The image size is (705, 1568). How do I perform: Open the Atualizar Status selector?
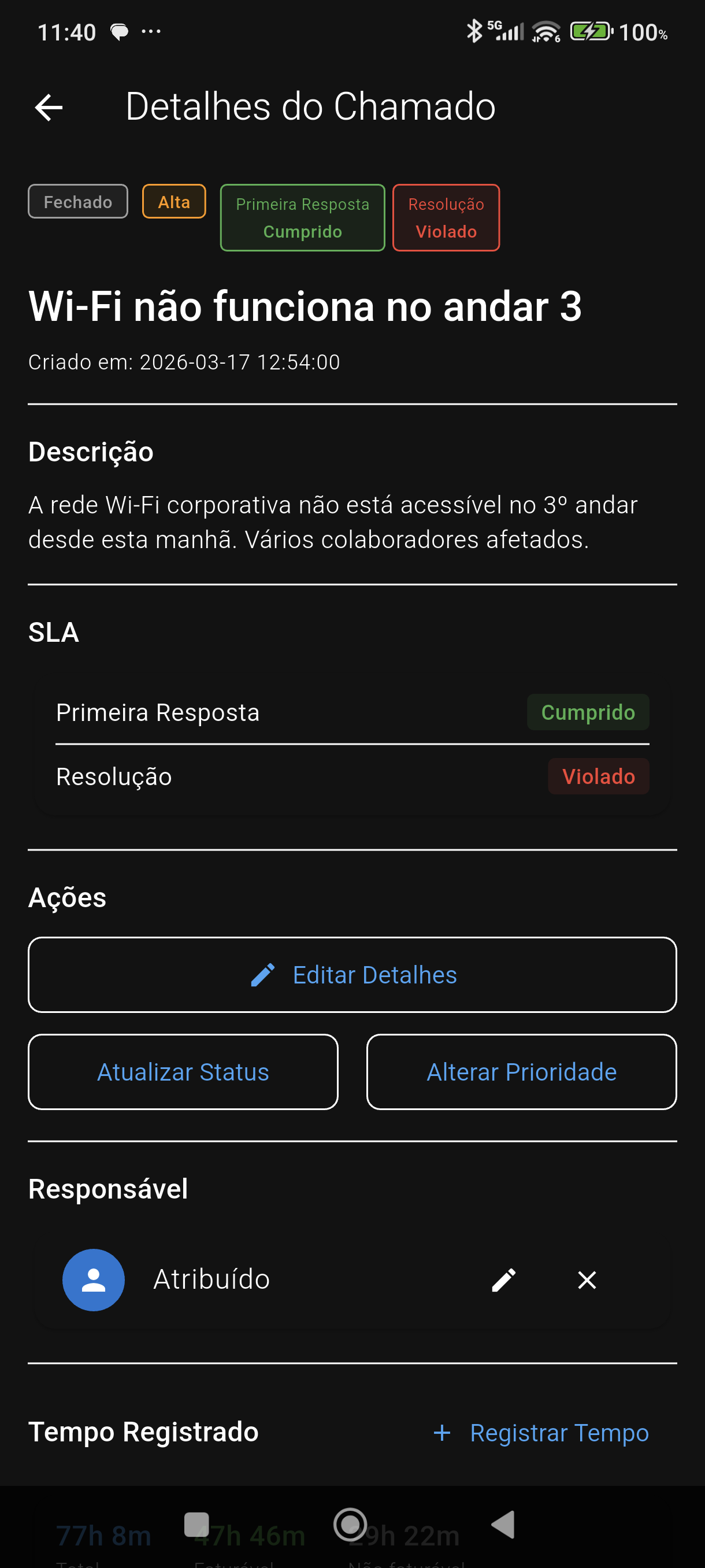click(183, 1072)
